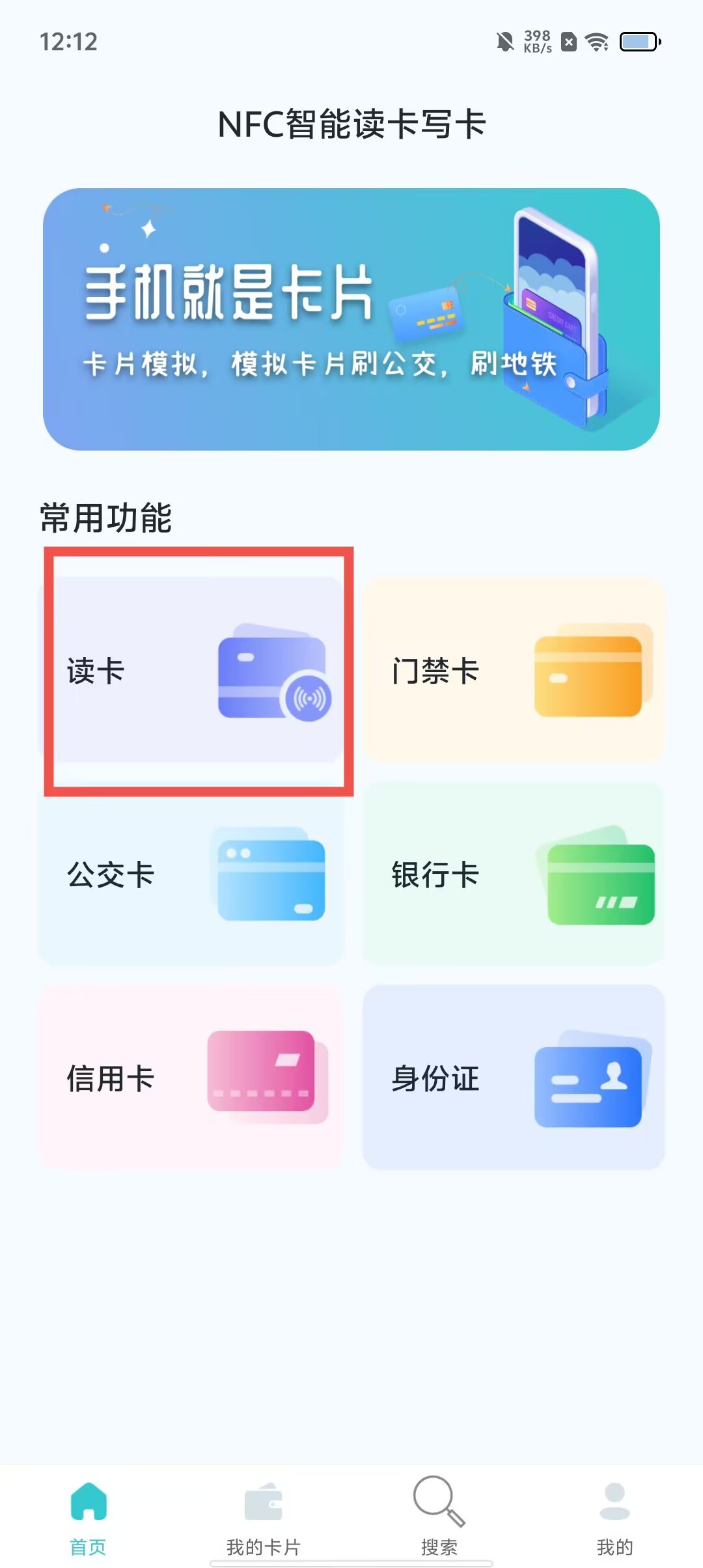Open the 公交卡 transit card tile
Screen dimensions: 703x1568
point(191,874)
